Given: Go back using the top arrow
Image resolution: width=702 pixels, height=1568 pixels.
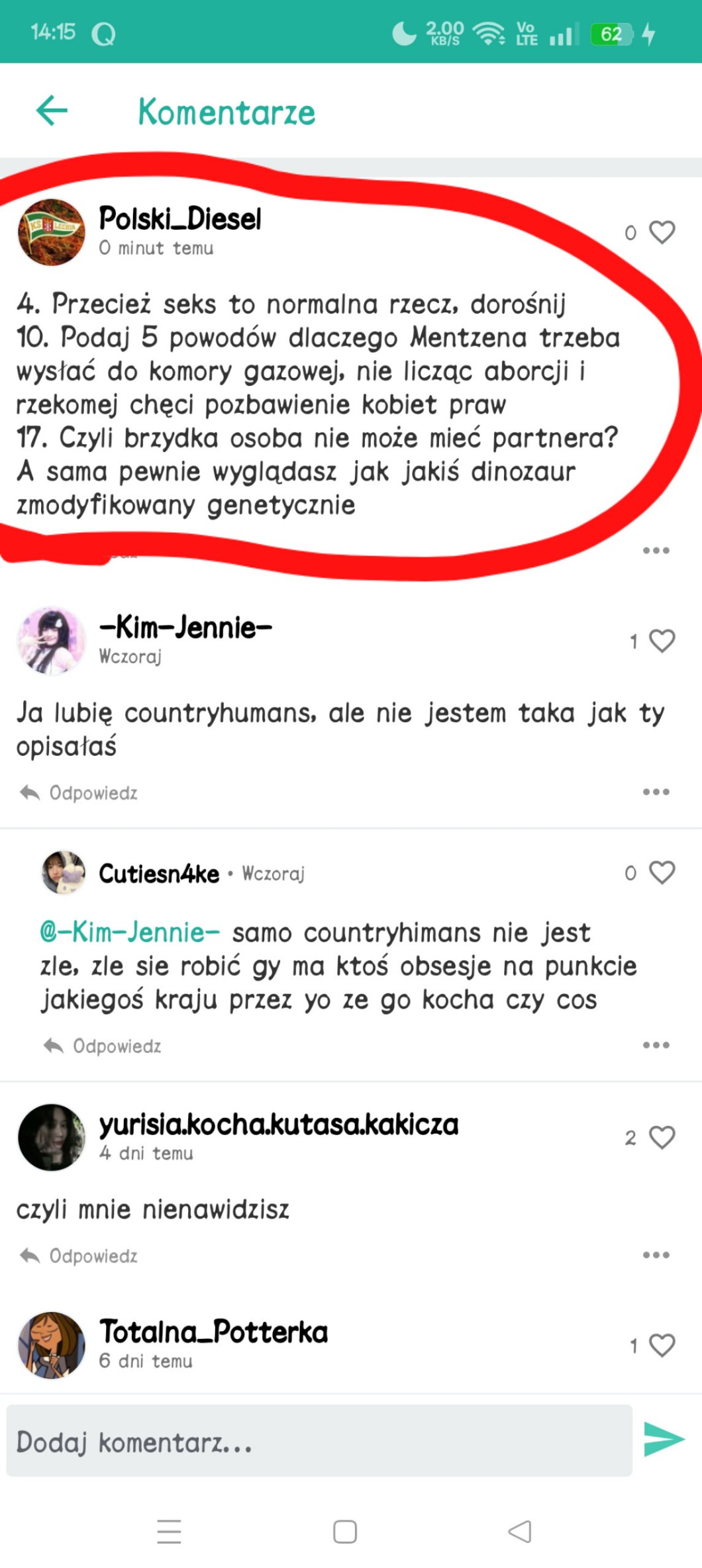Looking at the screenshot, I should 52,110.
